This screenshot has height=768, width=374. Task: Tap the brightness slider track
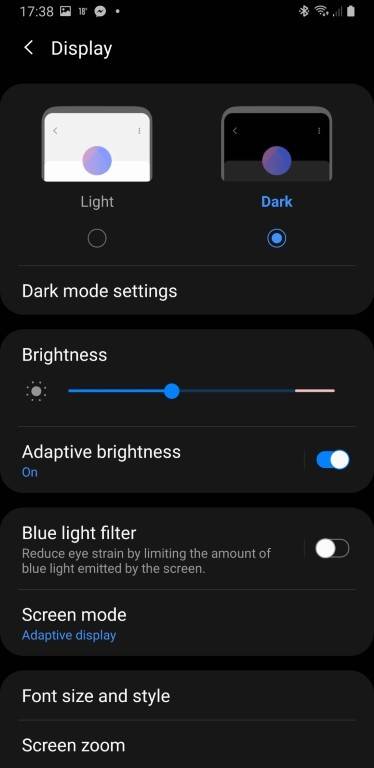[201, 391]
